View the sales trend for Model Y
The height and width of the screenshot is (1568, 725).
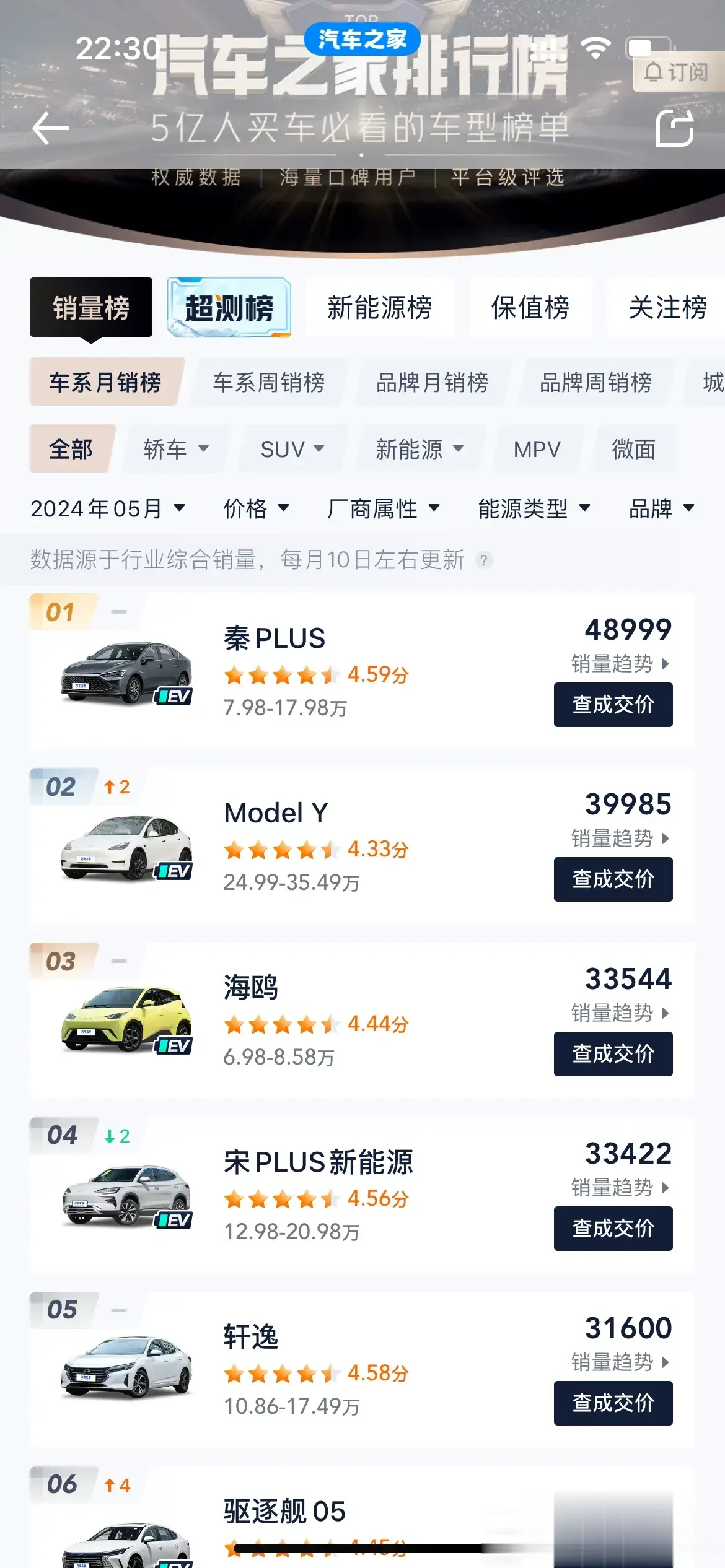[620, 838]
